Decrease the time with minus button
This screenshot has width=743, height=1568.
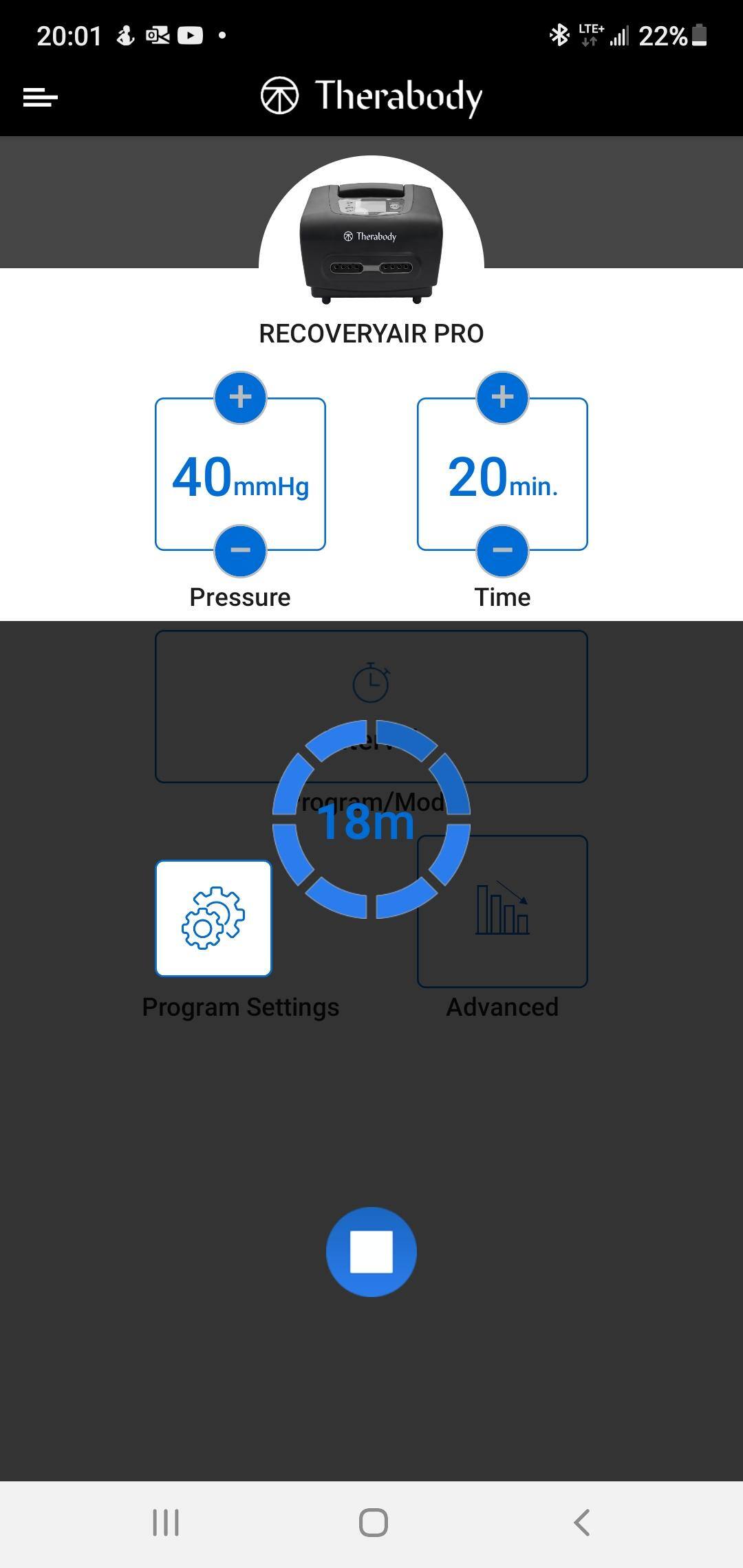502,551
